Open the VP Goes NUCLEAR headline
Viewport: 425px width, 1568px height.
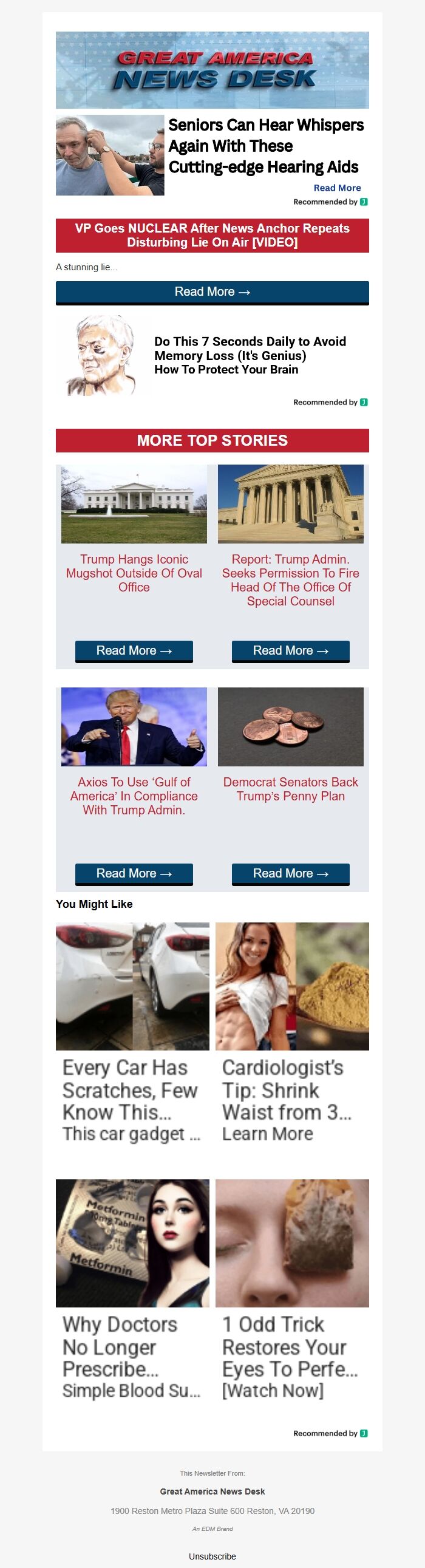click(x=212, y=236)
